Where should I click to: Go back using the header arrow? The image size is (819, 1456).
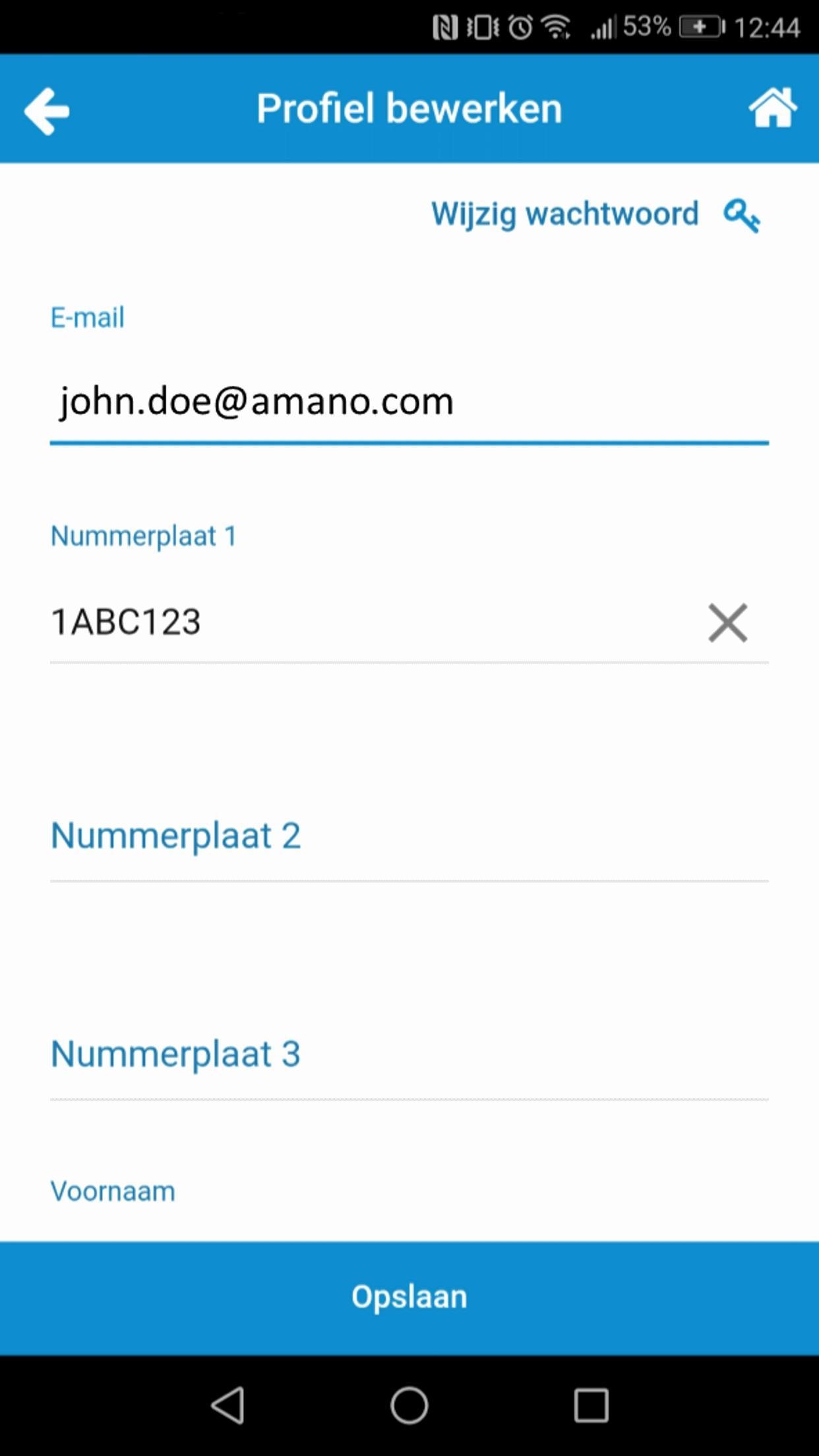click(47, 111)
